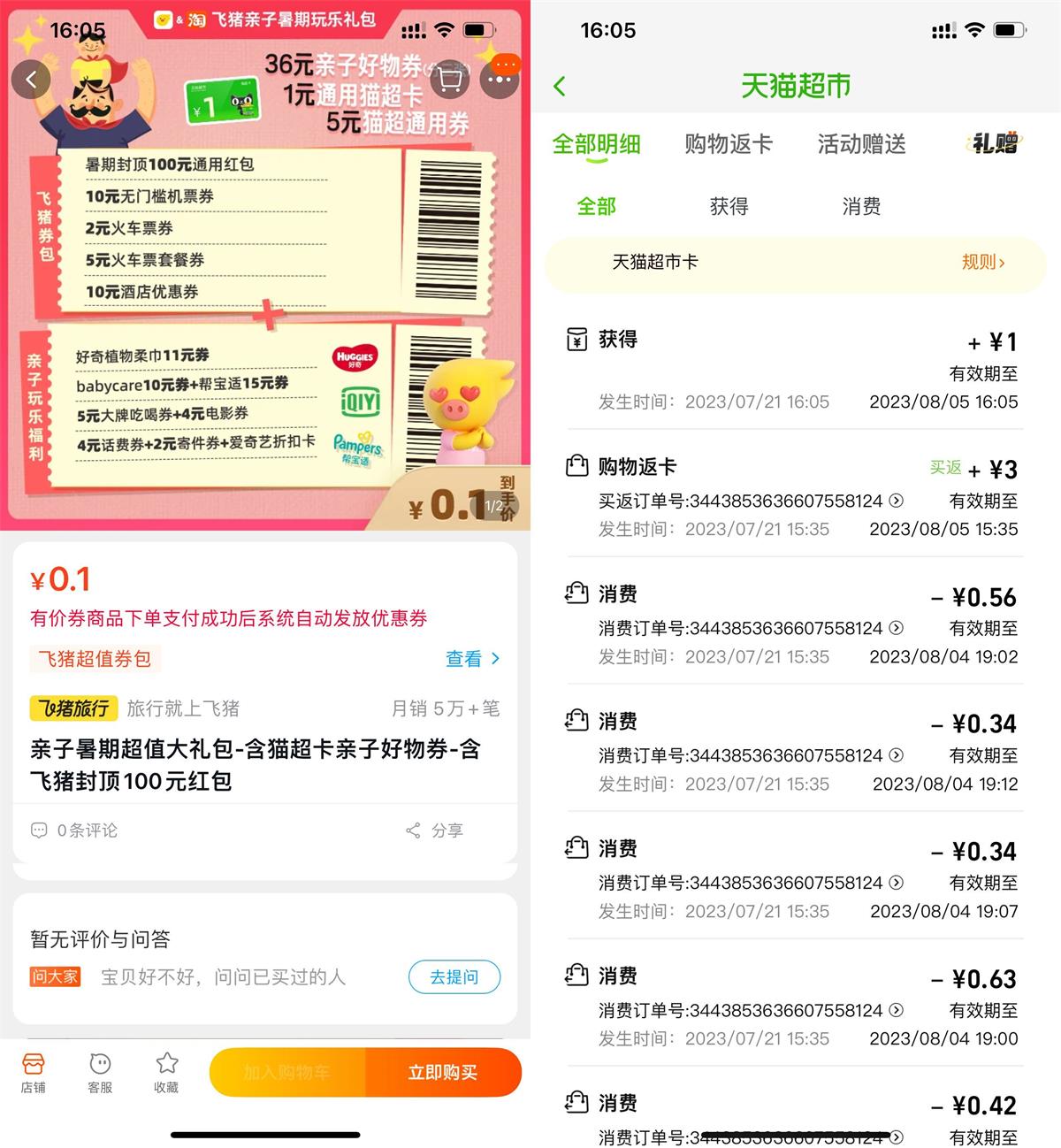Open the product page overflow menu
This screenshot has height=1148, width=1061.
(x=500, y=80)
